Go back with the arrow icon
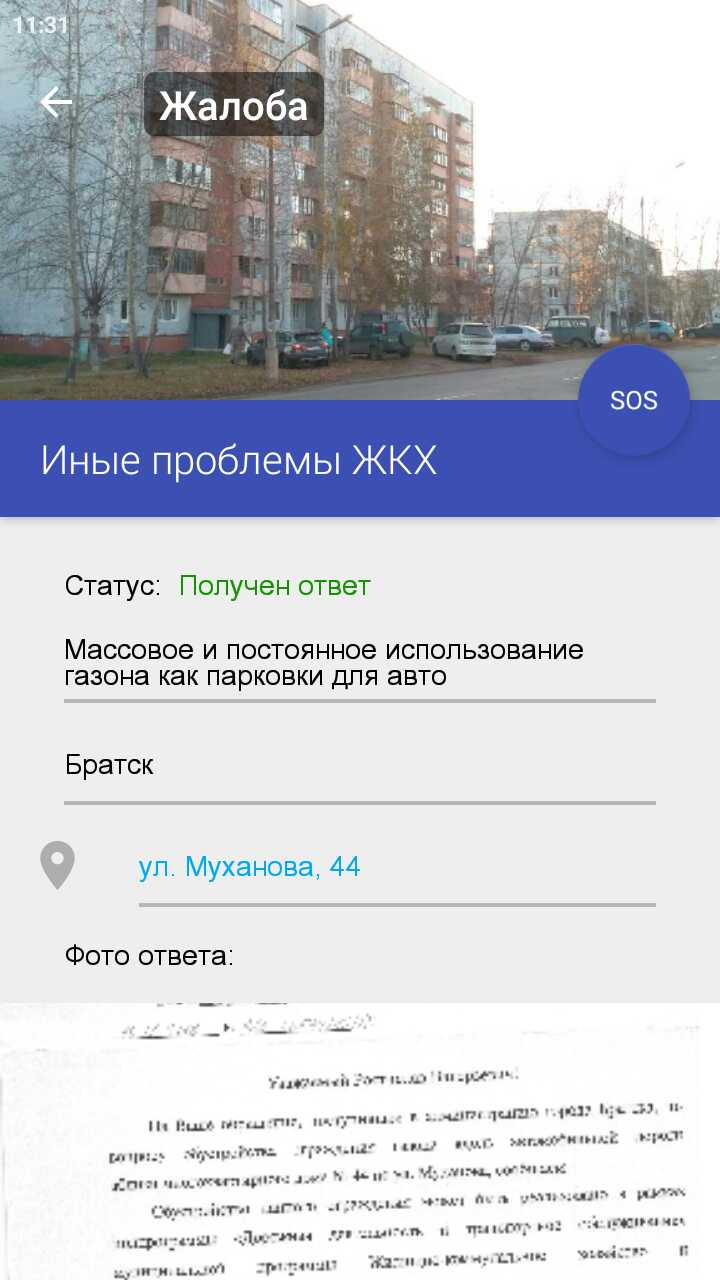This screenshot has width=720, height=1280. (56, 103)
